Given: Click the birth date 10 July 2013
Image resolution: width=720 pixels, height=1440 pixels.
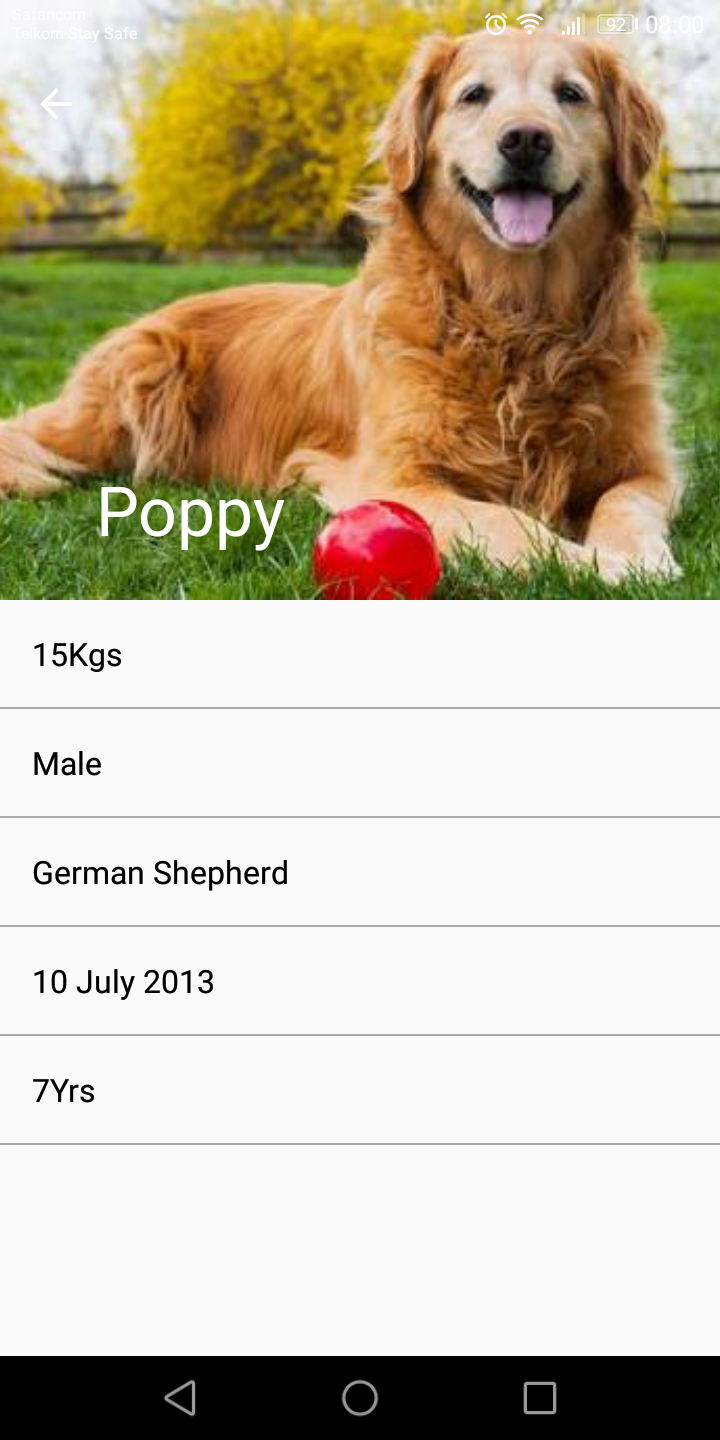Looking at the screenshot, I should point(360,981).
